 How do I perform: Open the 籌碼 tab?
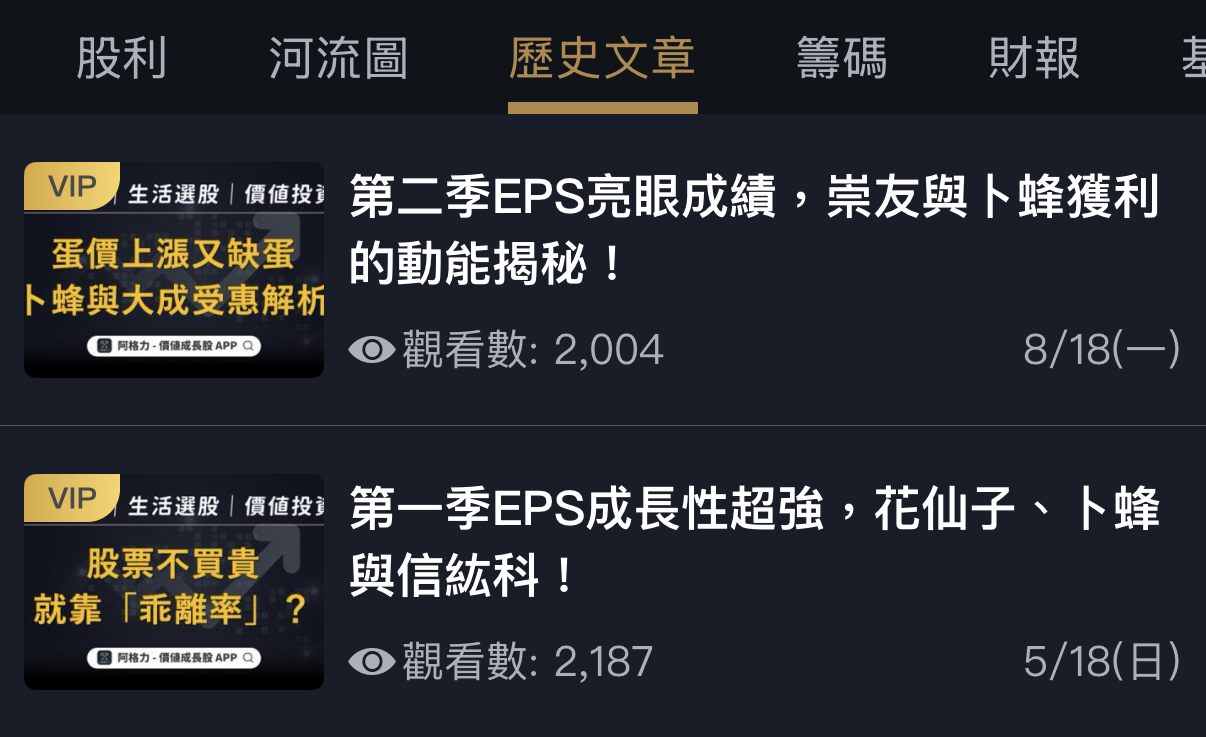point(841,58)
